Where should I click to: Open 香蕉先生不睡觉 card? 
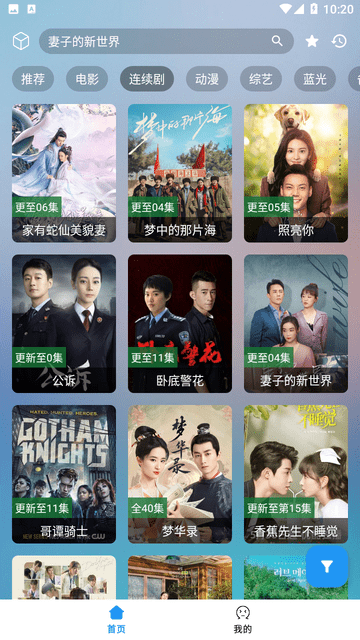point(296,474)
